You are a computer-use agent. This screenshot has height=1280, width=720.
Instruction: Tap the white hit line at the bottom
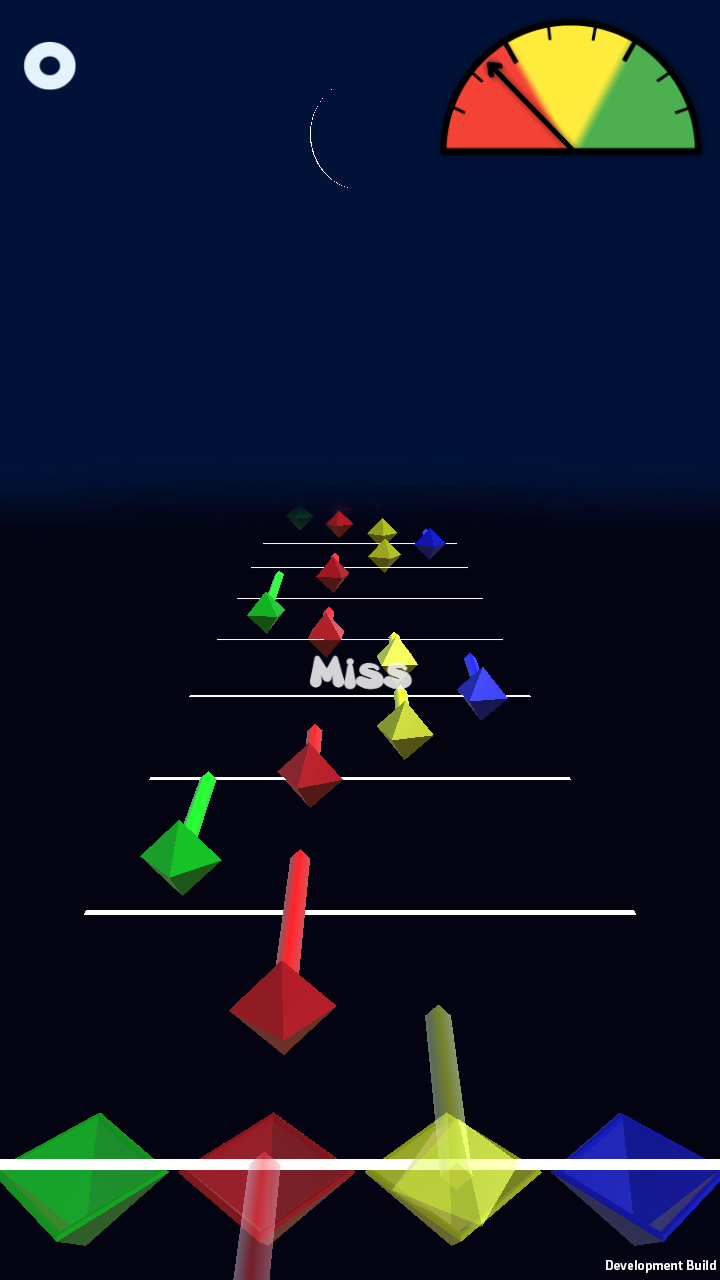coord(360,1163)
